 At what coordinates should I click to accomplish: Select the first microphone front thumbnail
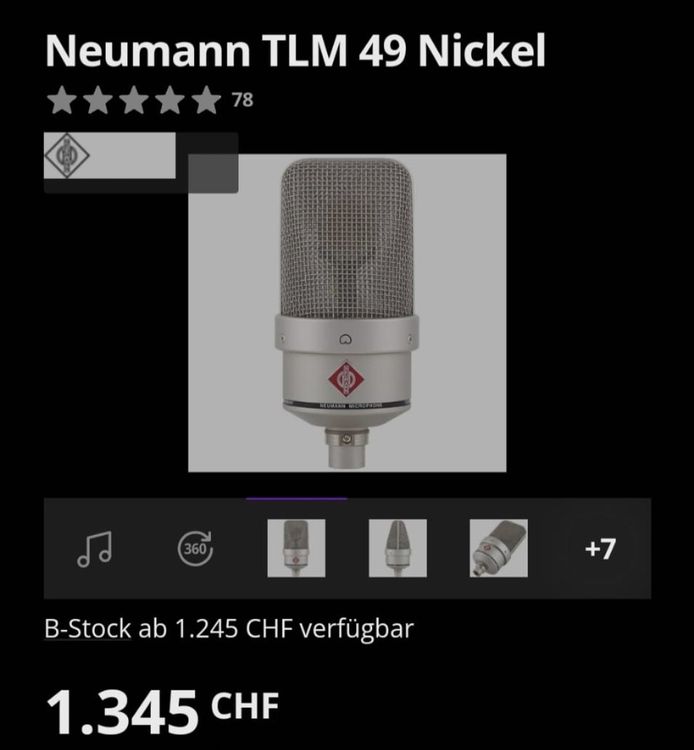[x=296, y=548]
